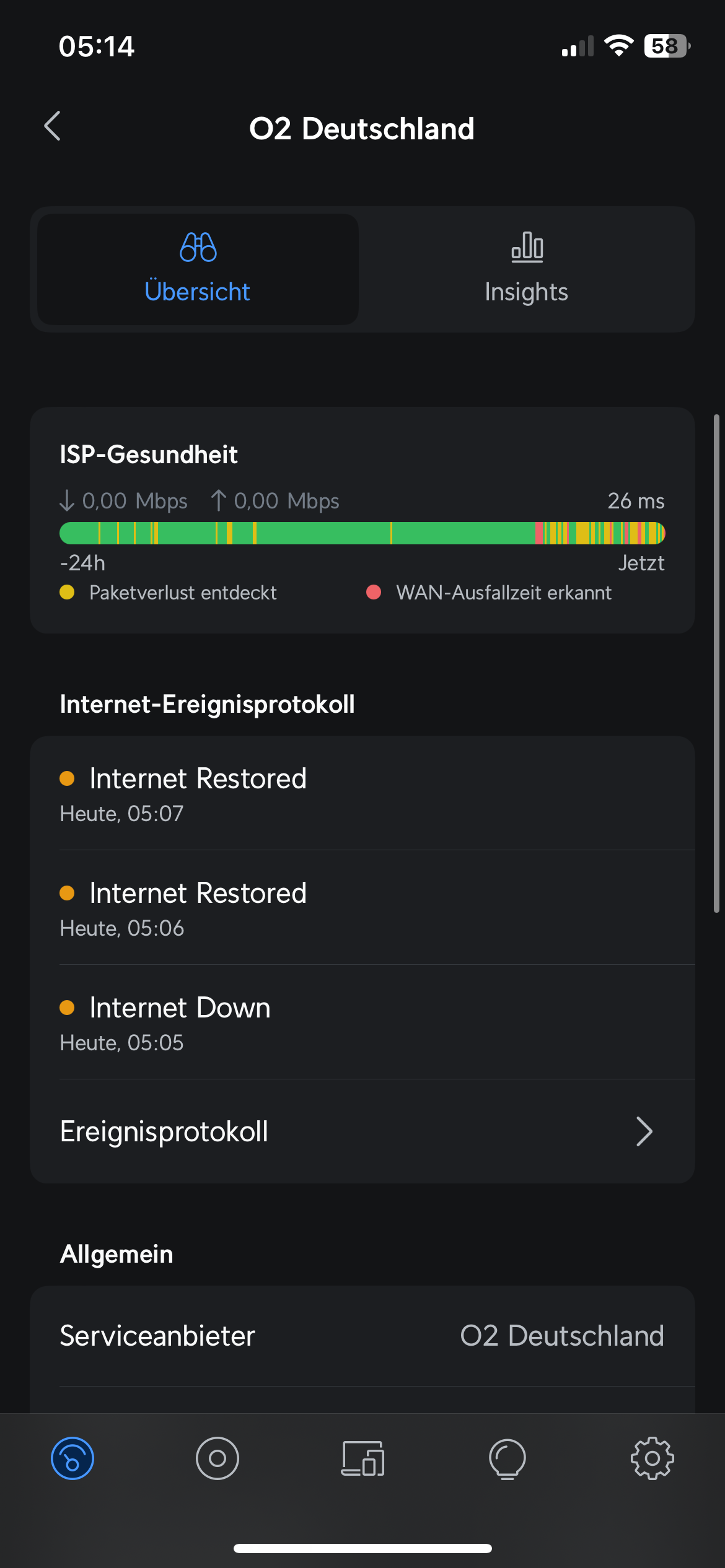The image size is (725, 1568).
Task: Open the Internet Restored event at 05:06
Action: click(362, 908)
